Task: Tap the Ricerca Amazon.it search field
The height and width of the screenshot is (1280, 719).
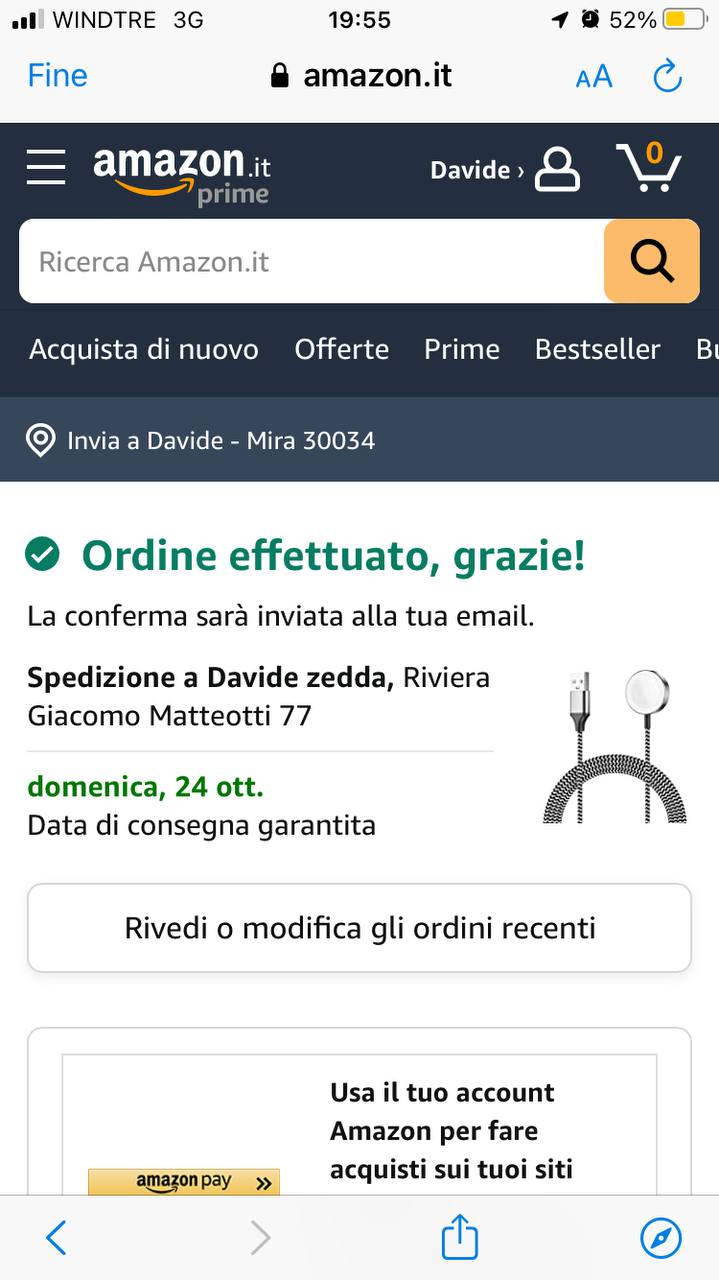Action: pos(310,262)
